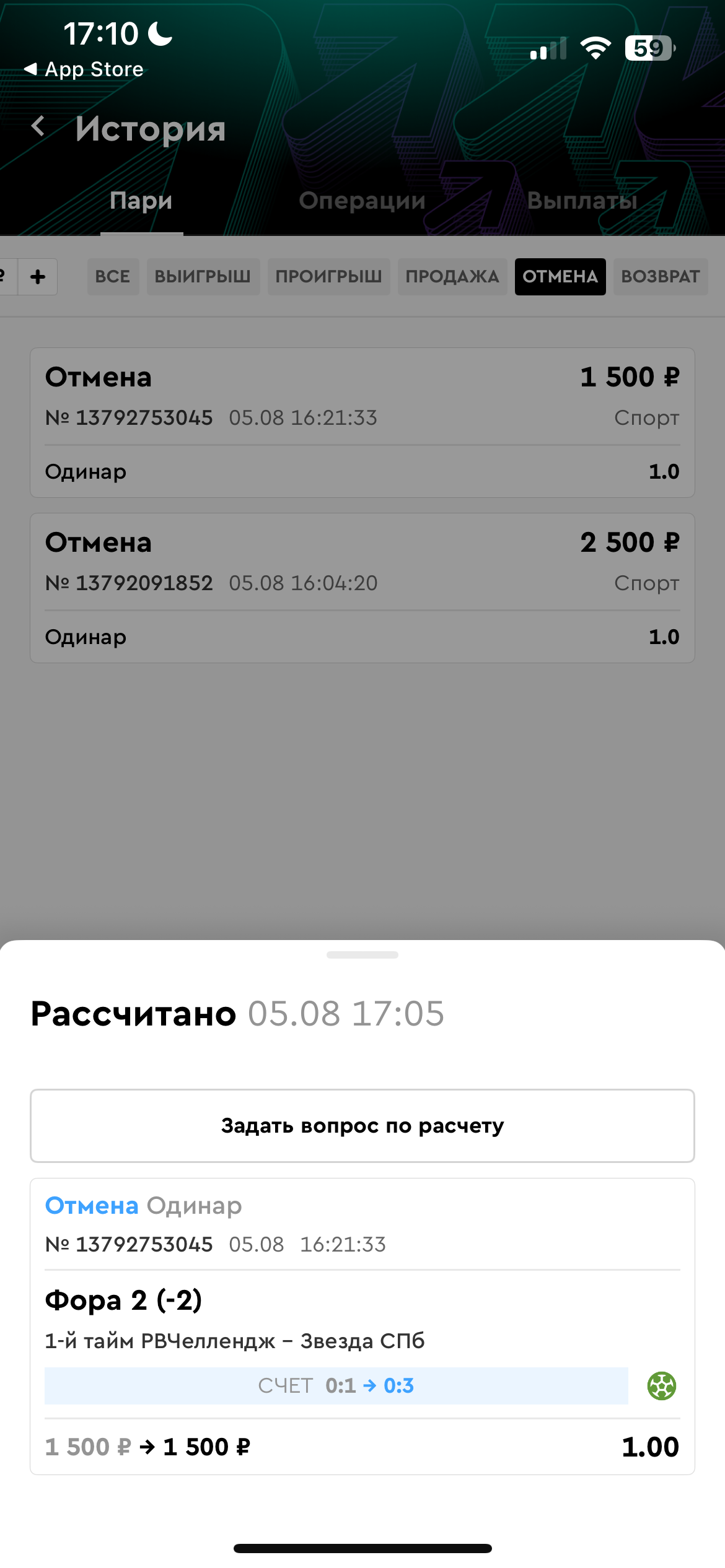
Task: Open cancelled bet № 13792091852
Action: pos(362,588)
